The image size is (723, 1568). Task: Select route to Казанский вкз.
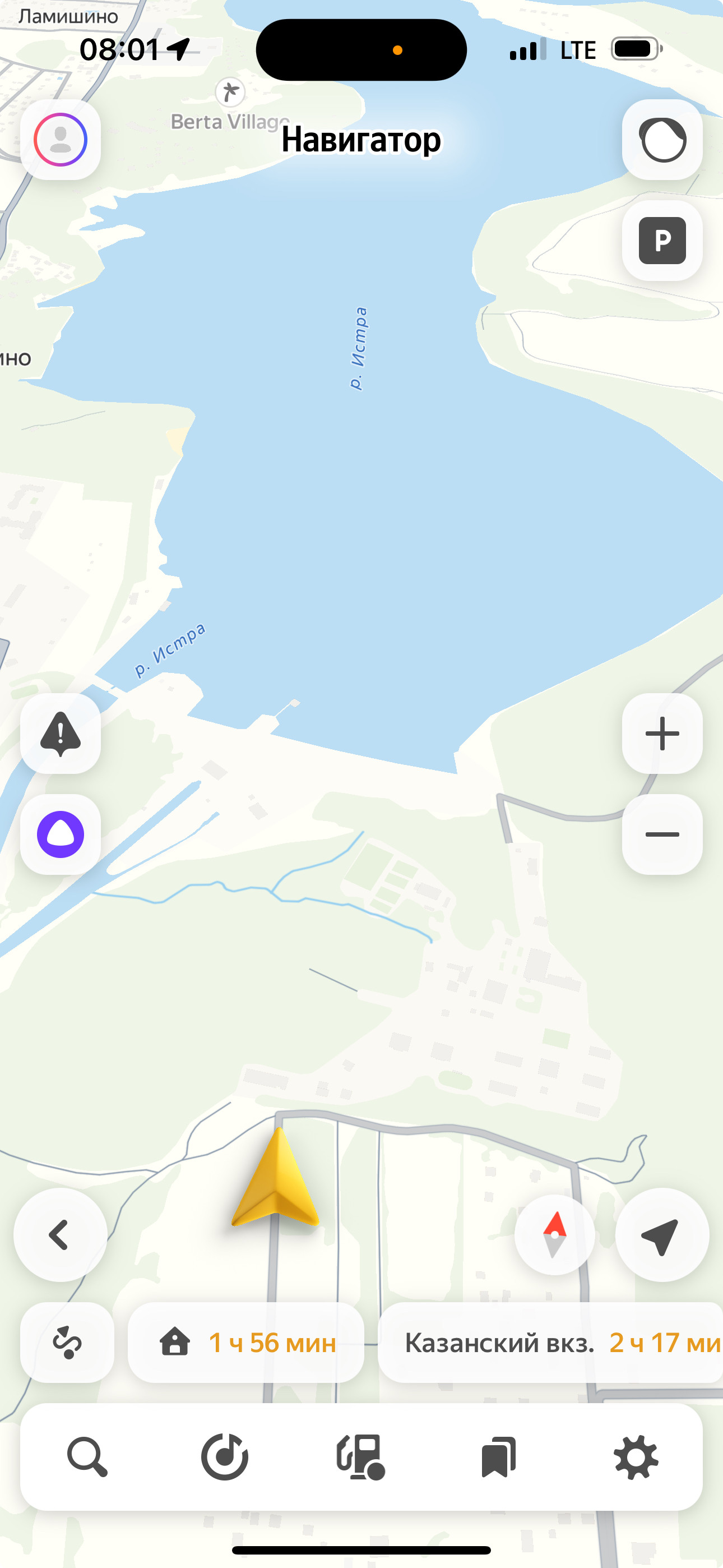551,1342
